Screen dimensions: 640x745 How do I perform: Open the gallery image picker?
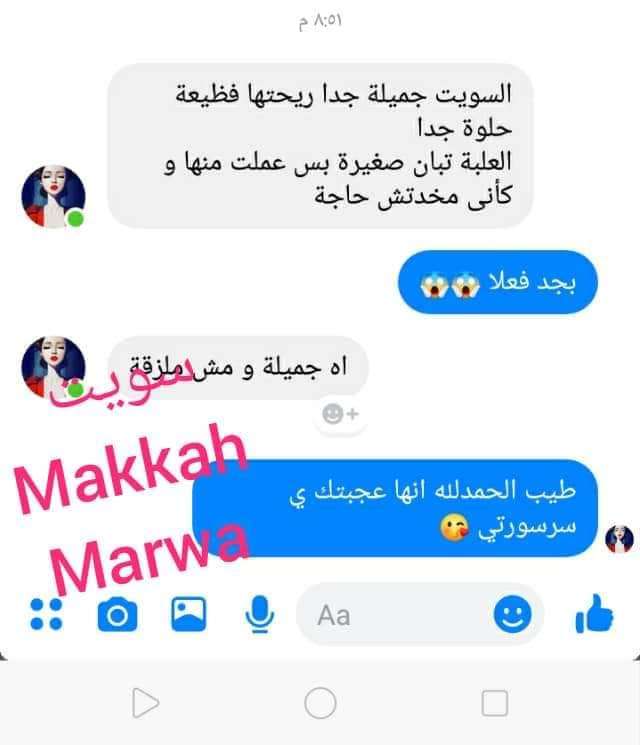tap(189, 615)
